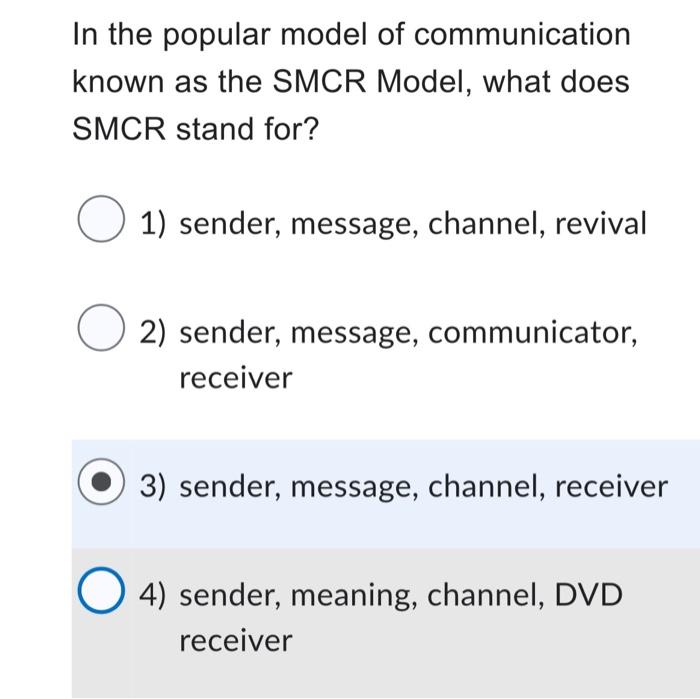The width and height of the screenshot is (700, 699).
Task: Choose option 2 with communicator, receiver
Action: (100, 333)
